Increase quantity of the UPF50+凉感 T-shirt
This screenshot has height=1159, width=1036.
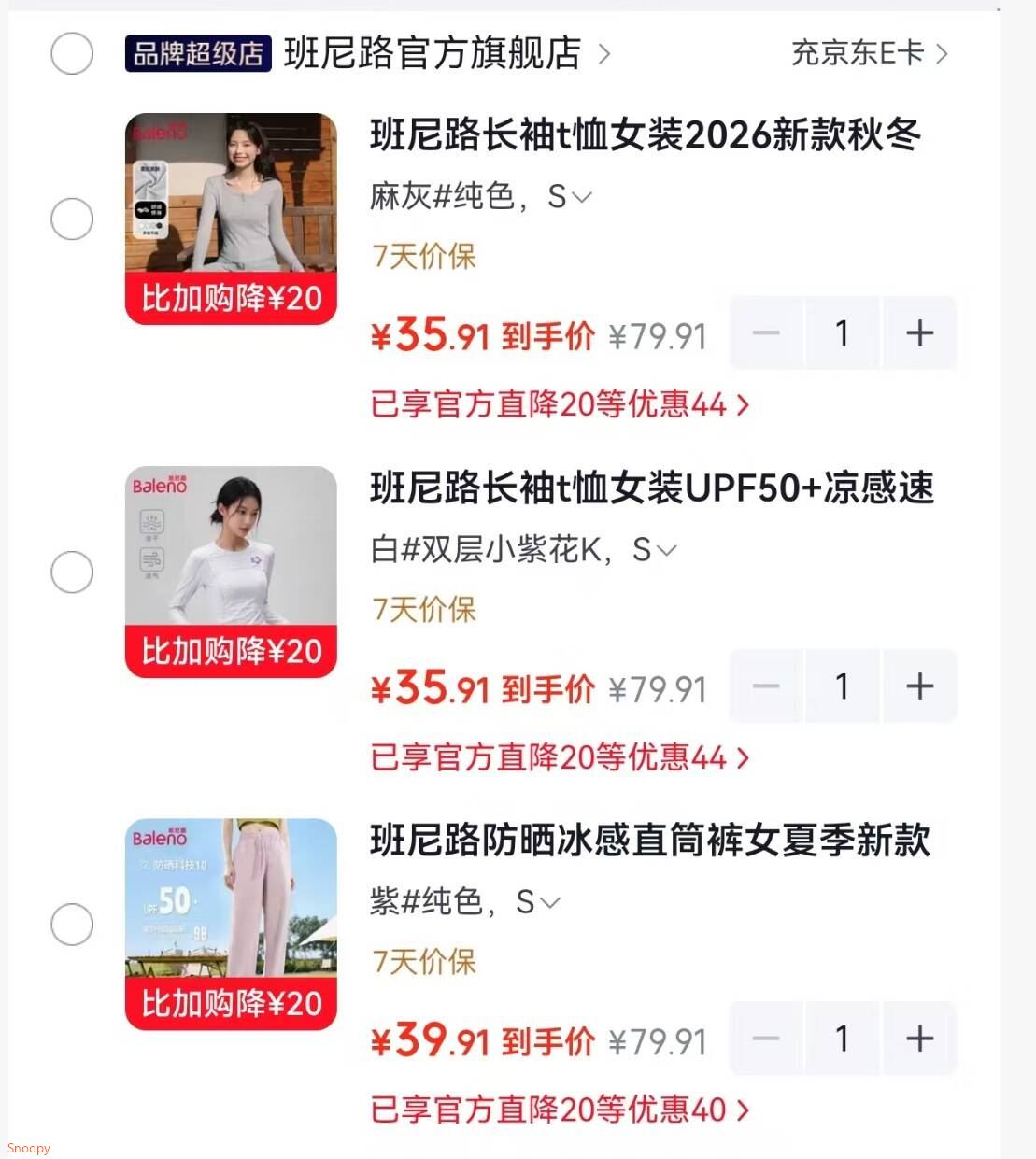click(x=920, y=686)
